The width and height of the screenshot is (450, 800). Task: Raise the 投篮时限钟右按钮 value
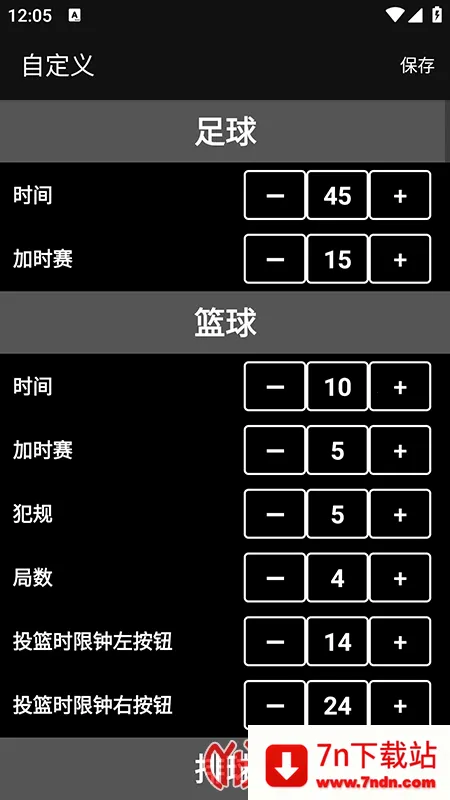[400, 703]
